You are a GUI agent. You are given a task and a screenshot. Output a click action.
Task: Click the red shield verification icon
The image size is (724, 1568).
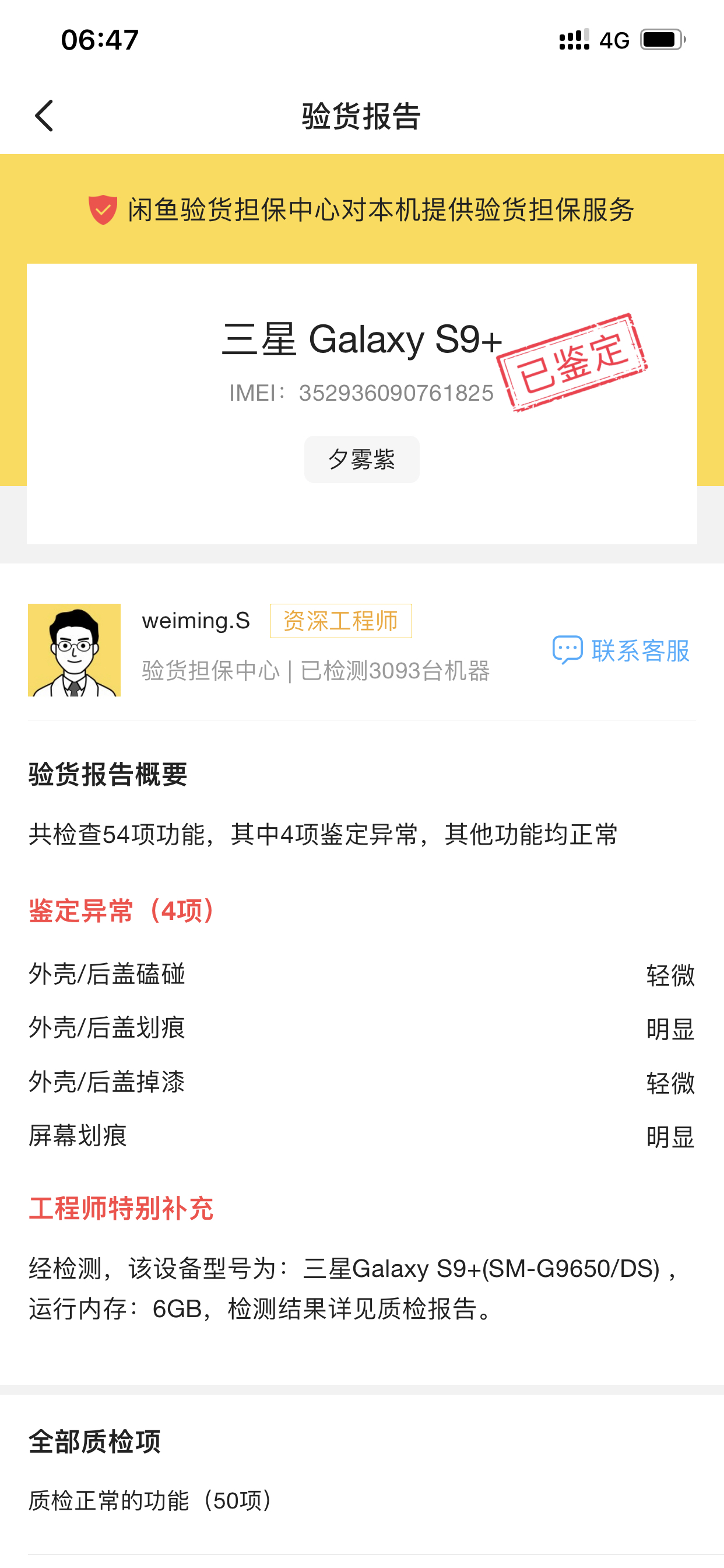point(102,210)
